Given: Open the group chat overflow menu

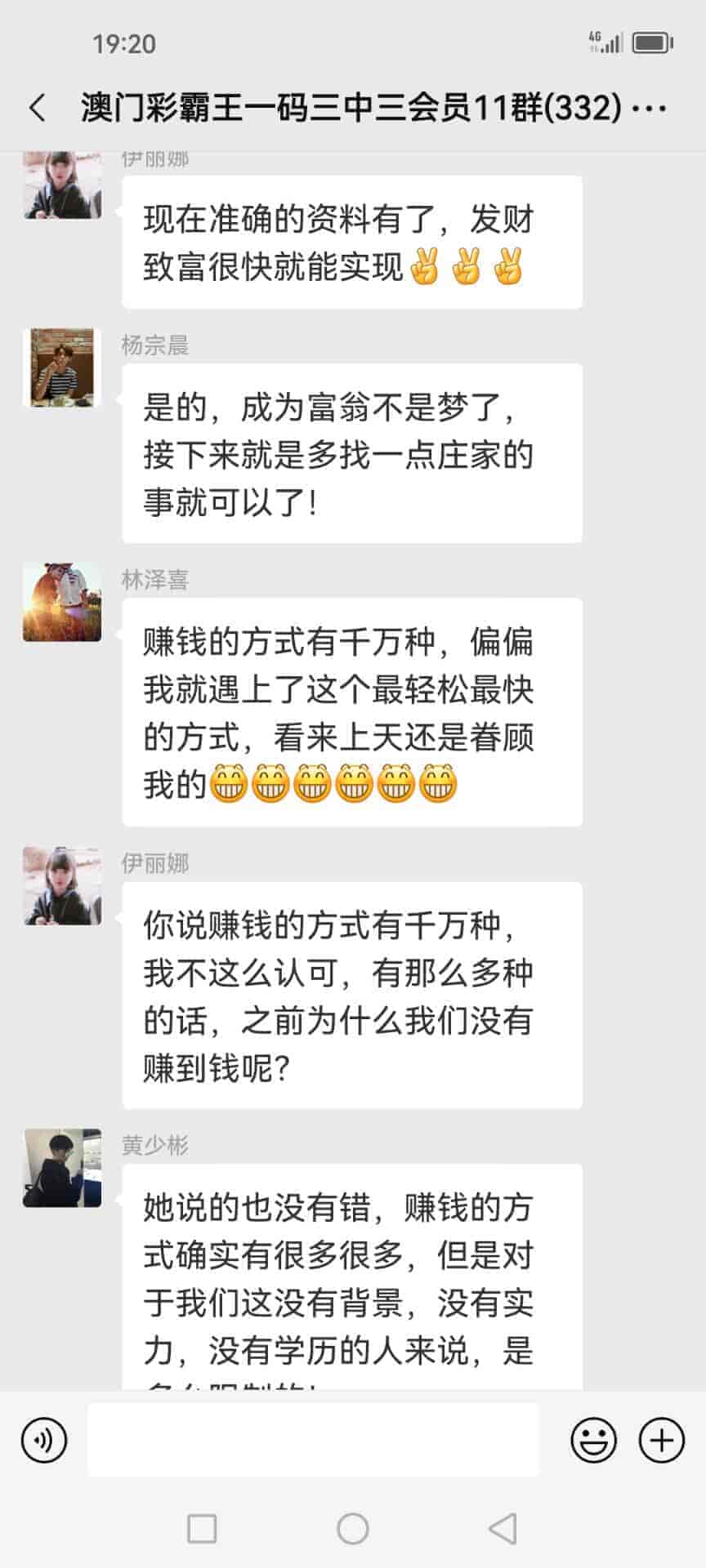Looking at the screenshot, I should [x=650, y=108].
